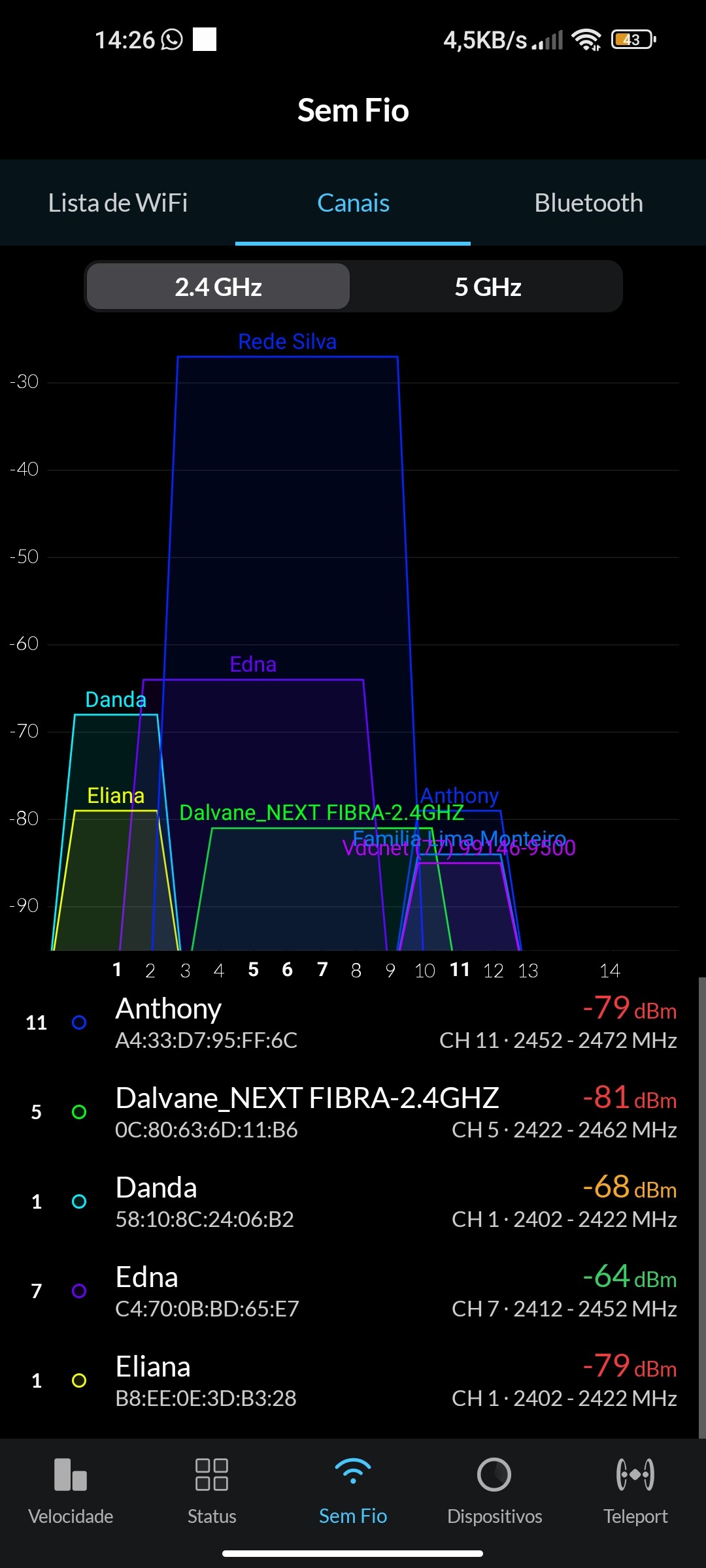This screenshot has height=1568, width=706.
Task: Select the Canais tab
Action: click(x=353, y=203)
